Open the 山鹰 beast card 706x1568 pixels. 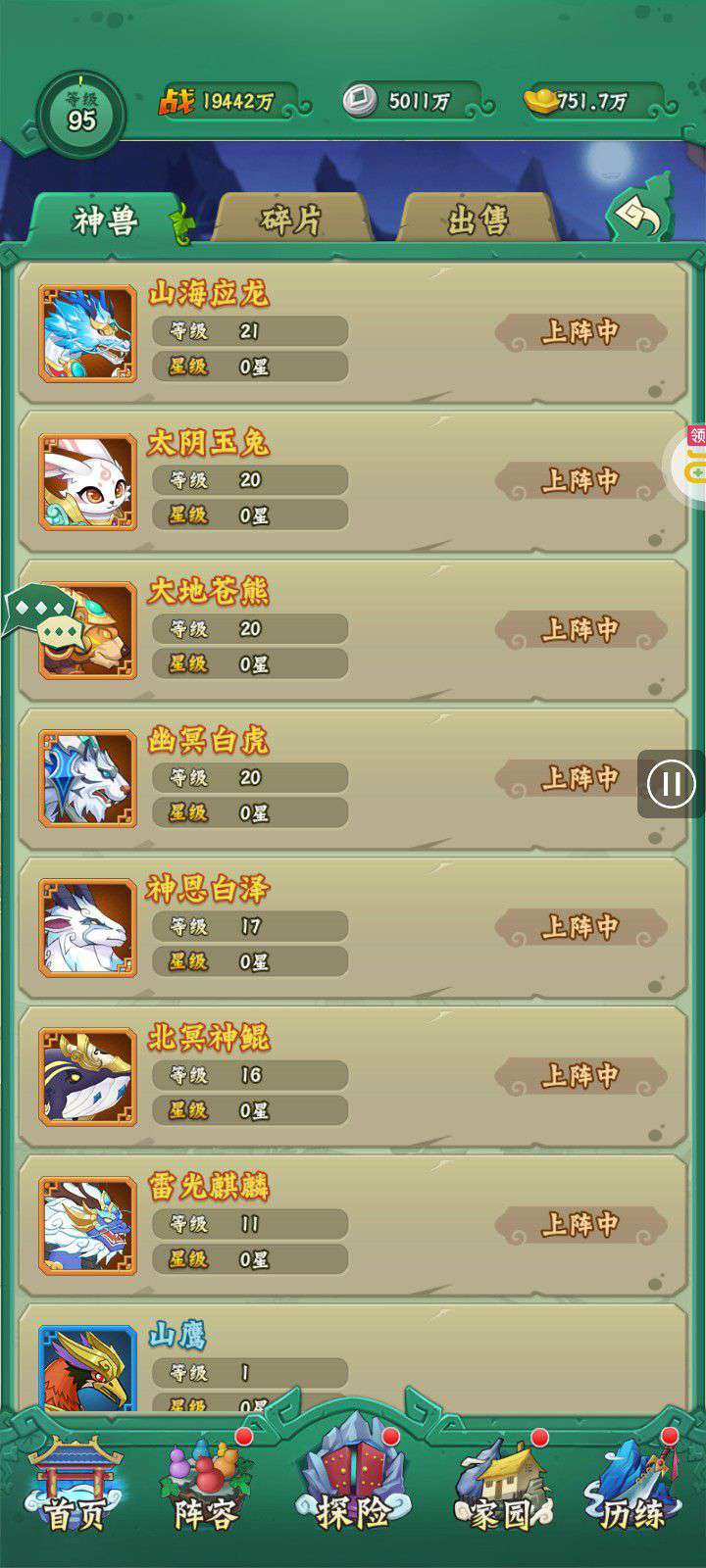tap(353, 1362)
